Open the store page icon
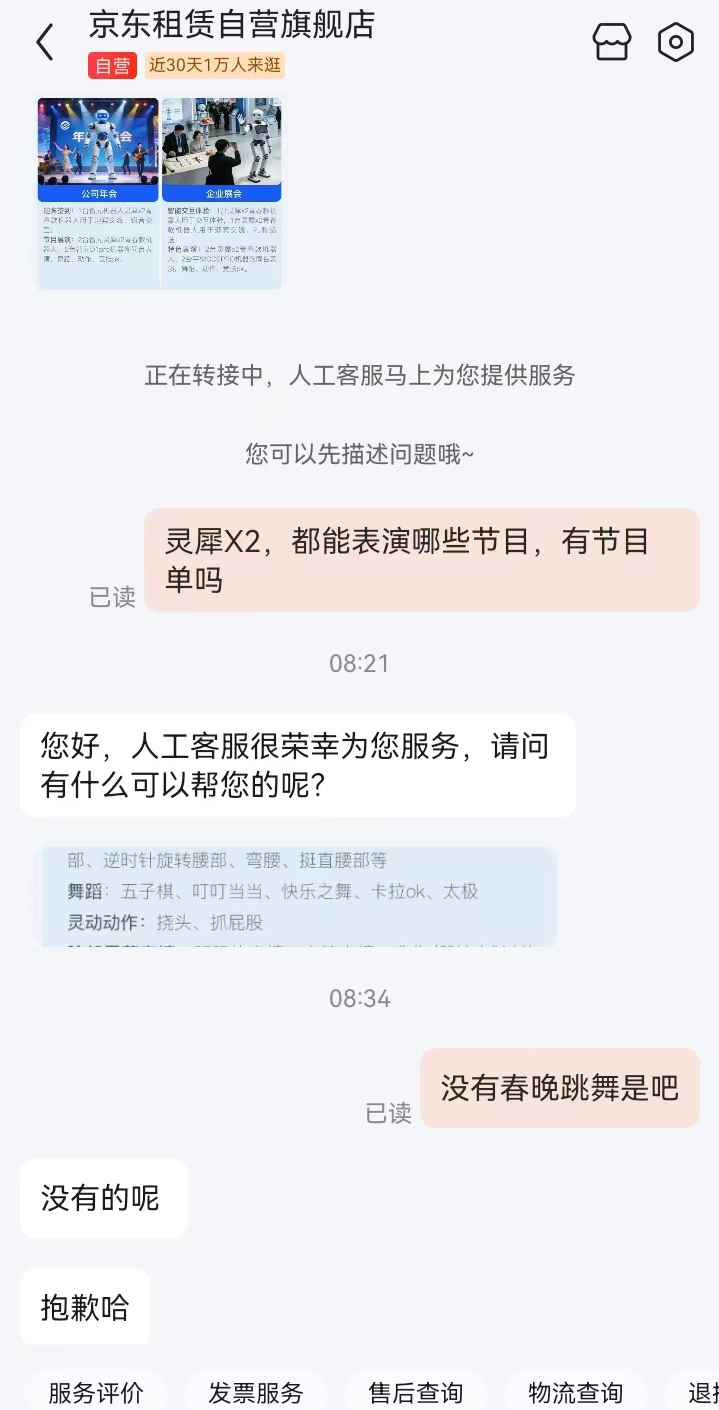The image size is (719, 1410). [x=611, y=43]
